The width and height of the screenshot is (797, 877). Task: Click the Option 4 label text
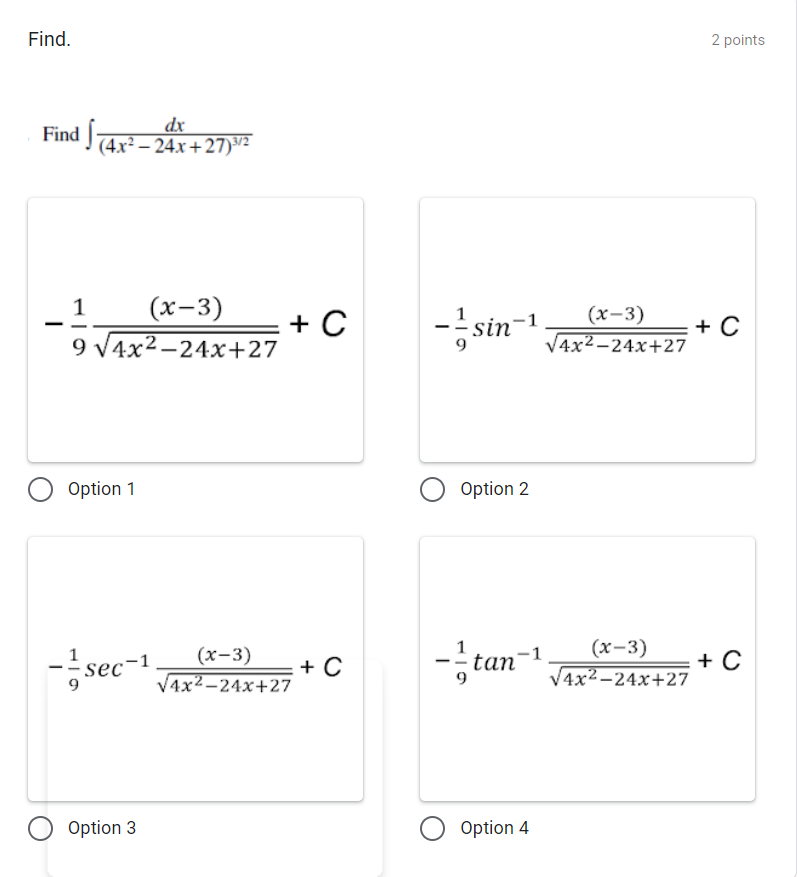pyautogui.click(x=493, y=828)
